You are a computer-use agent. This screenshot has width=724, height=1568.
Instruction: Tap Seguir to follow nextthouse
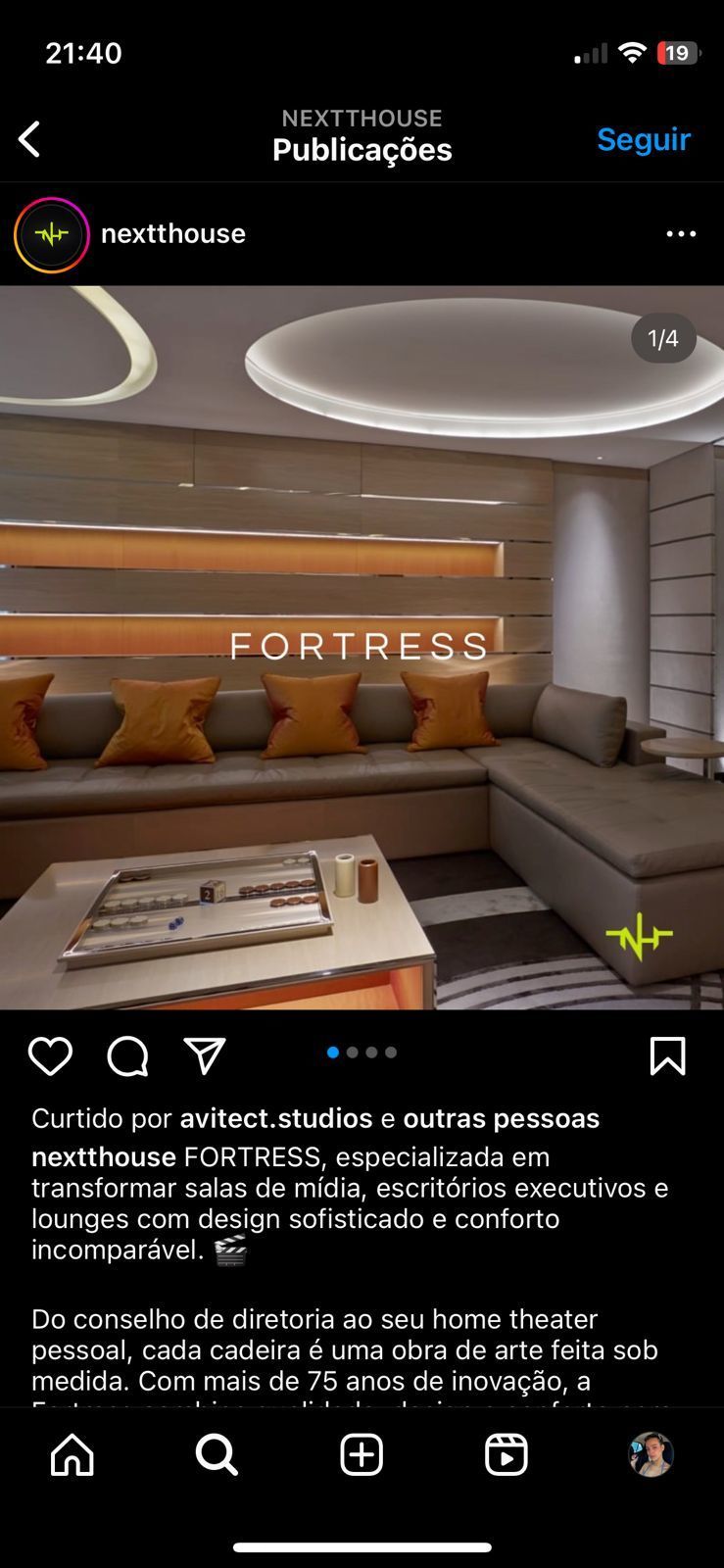click(644, 139)
